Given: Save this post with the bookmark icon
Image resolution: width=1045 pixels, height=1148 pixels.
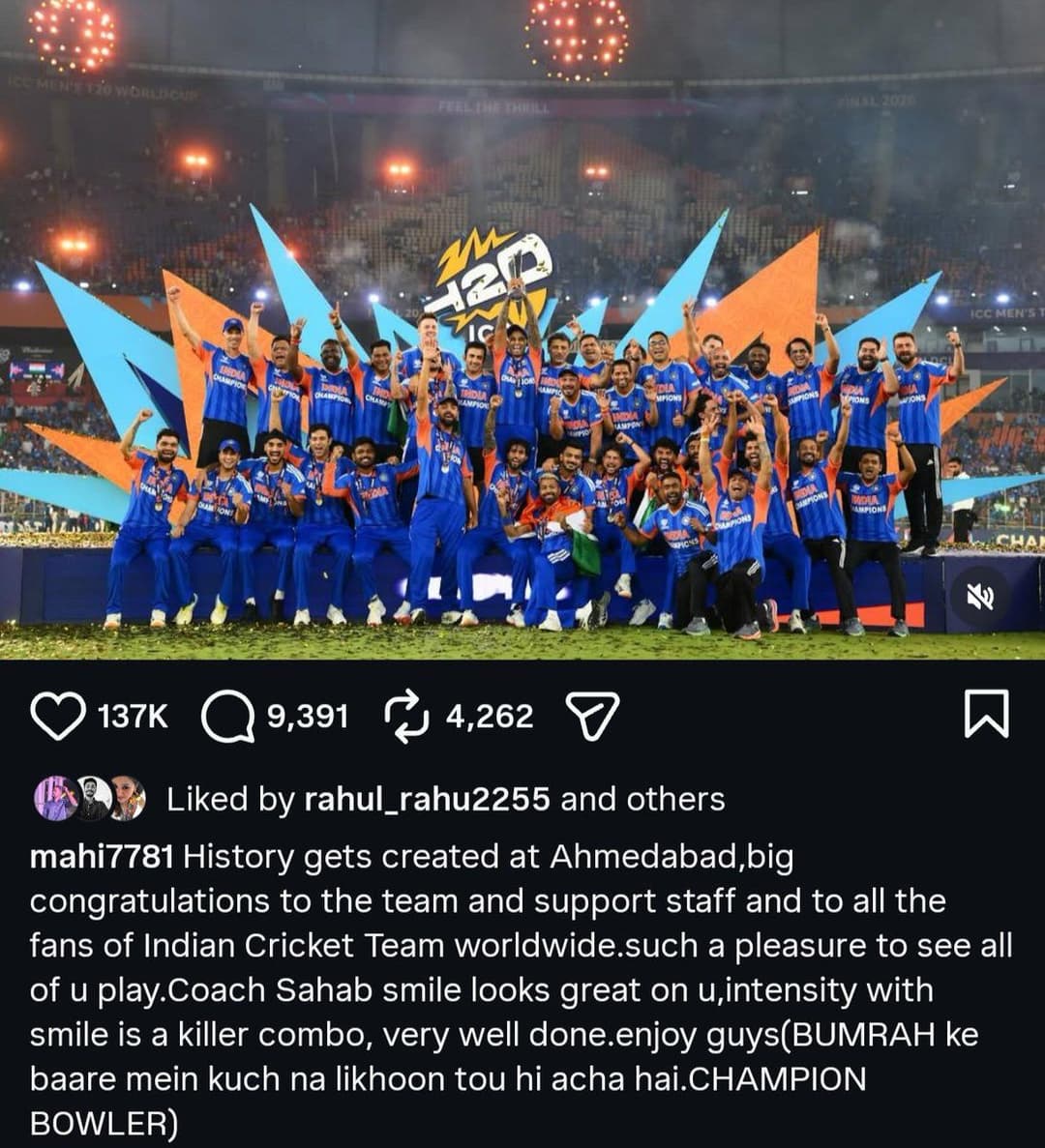Looking at the screenshot, I should tap(987, 715).
